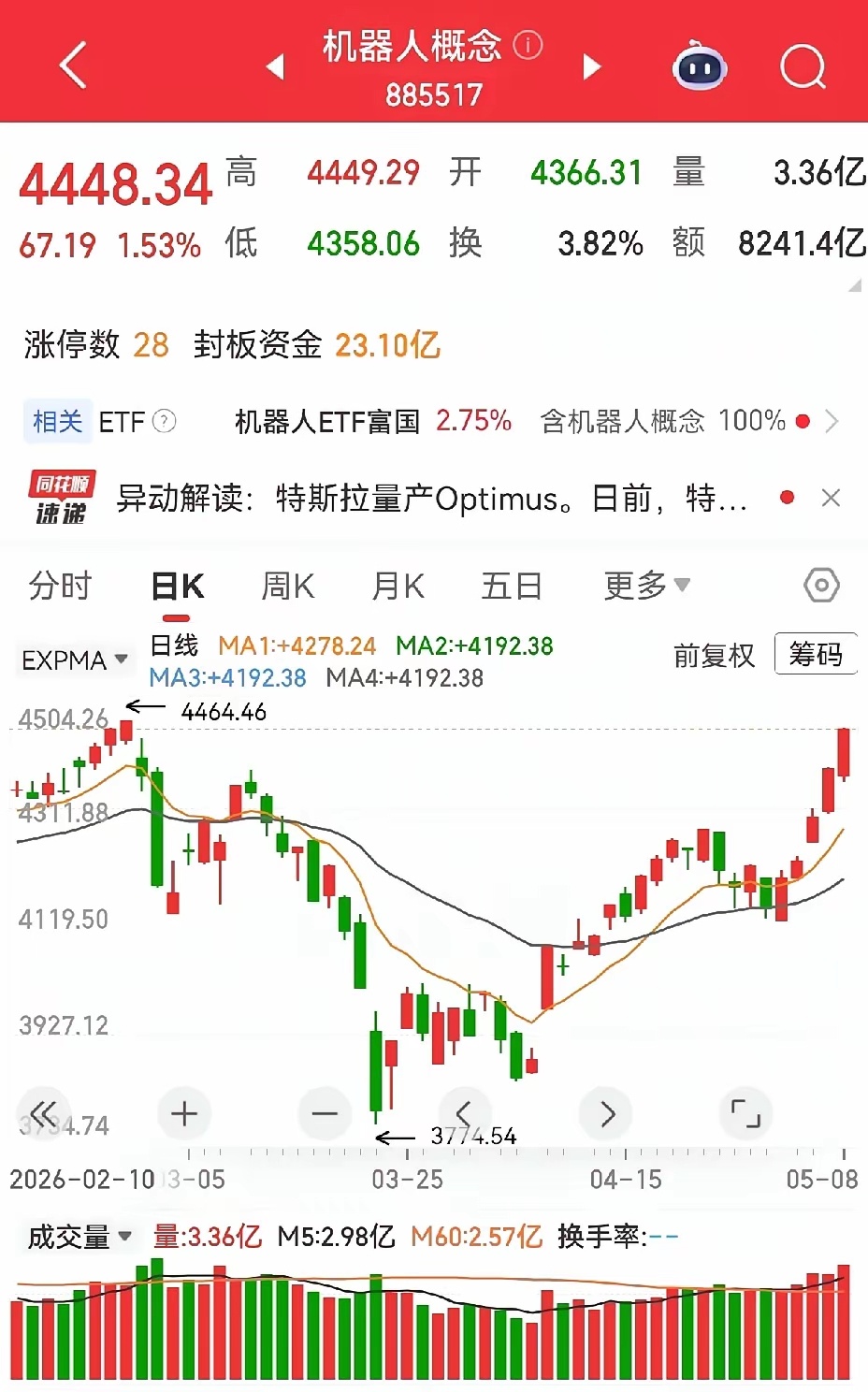Zoom out the K-line chart with minus
868x1392 pixels.
coord(325,1113)
